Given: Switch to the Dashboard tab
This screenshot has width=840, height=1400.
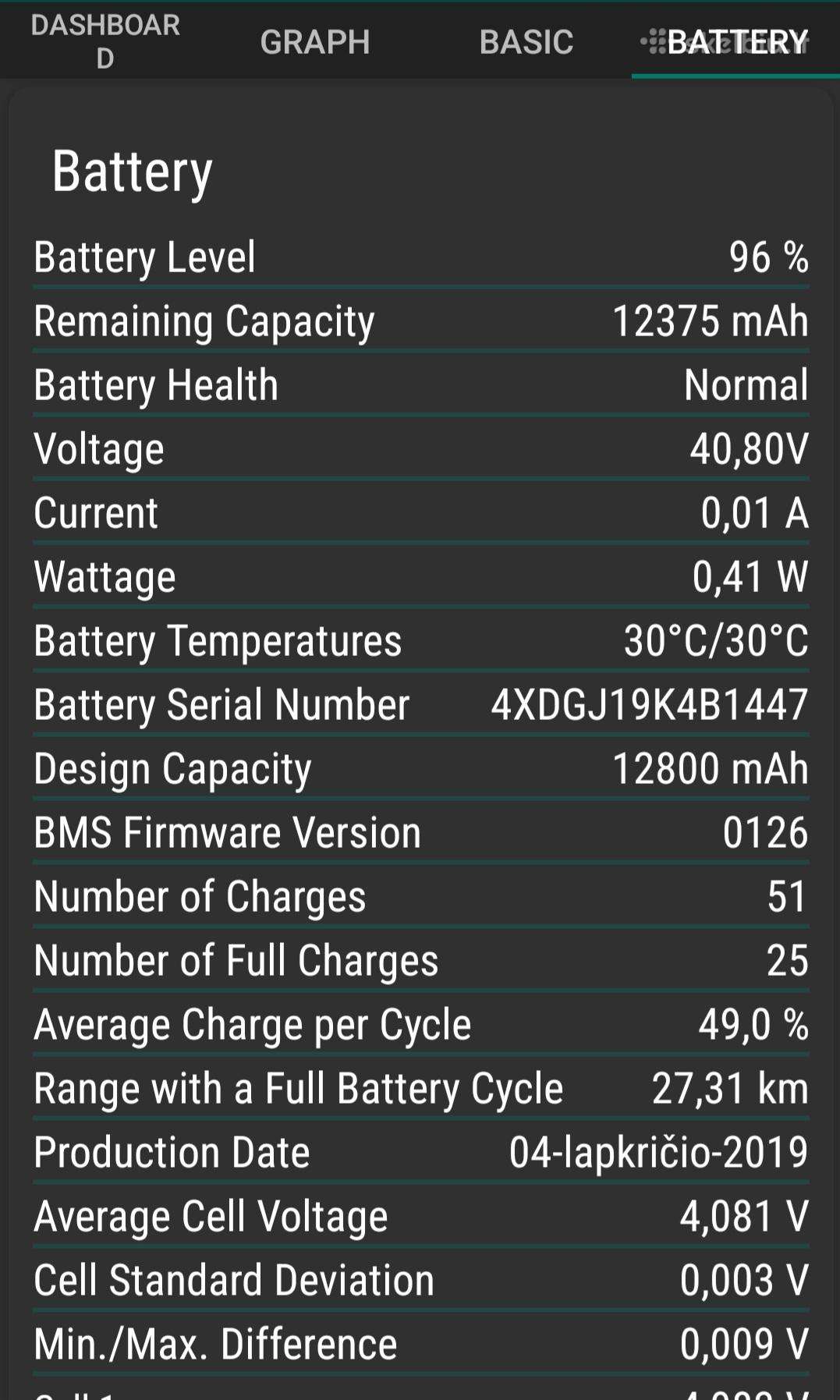Looking at the screenshot, I should tap(105, 41).
